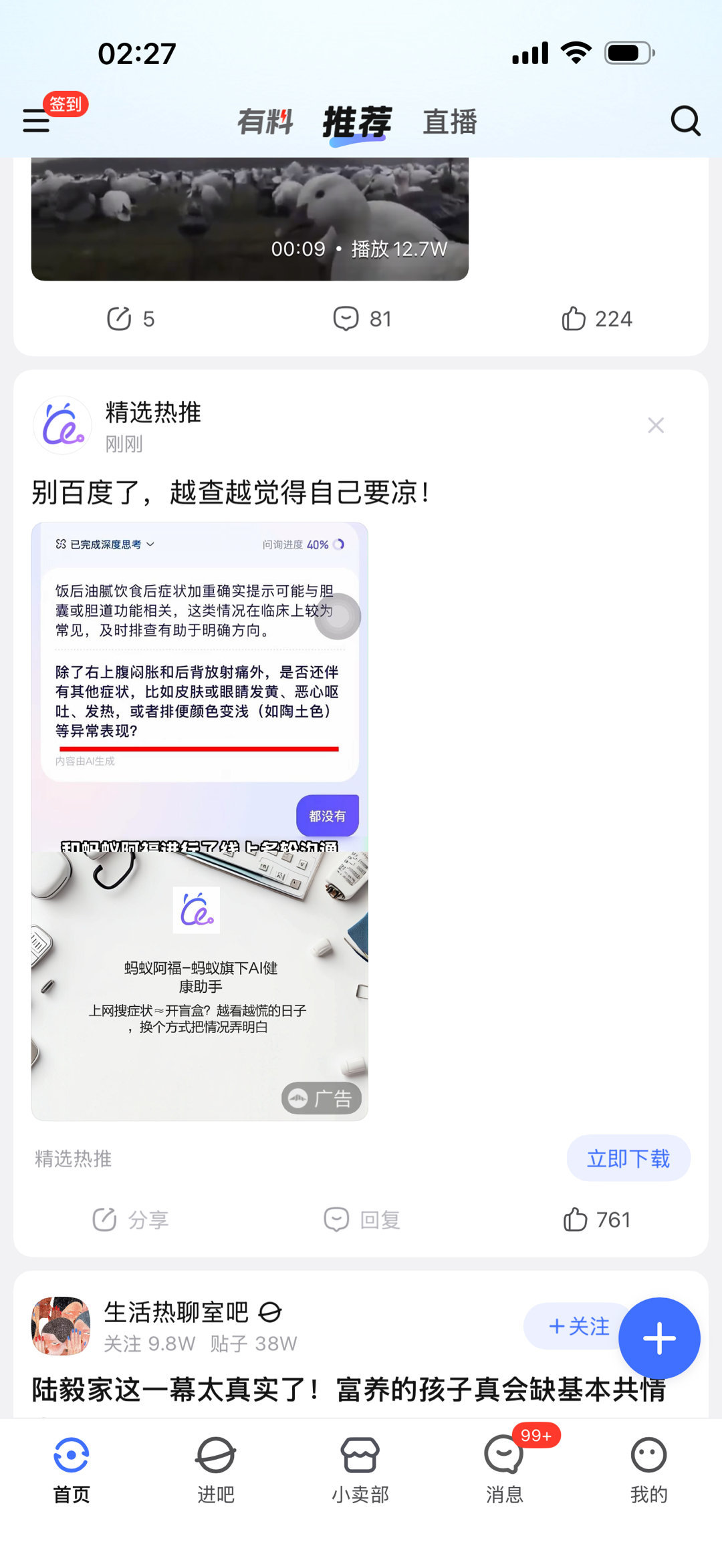Like the video post with 224 likes
The width and height of the screenshot is (722, 1568).
[596, 319]
